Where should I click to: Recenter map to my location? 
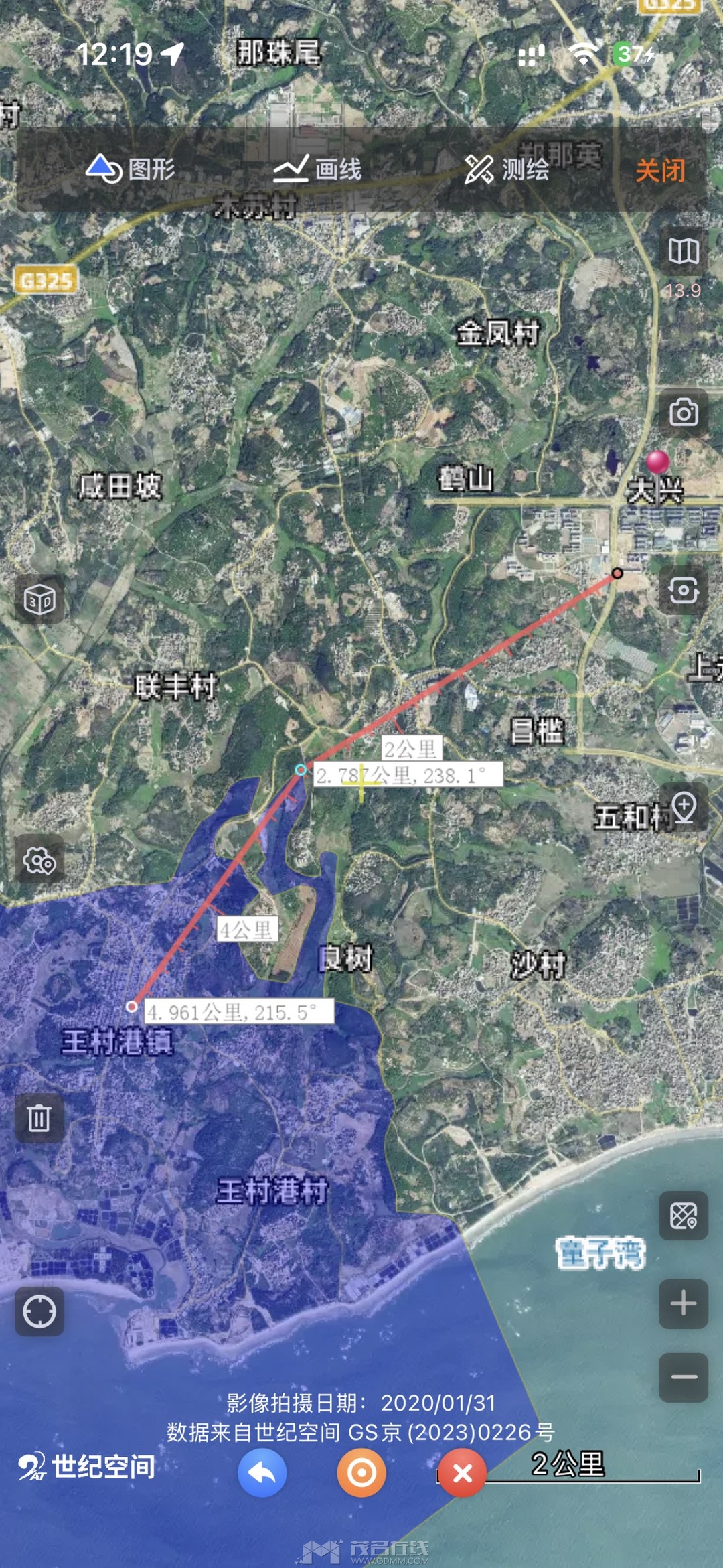click(39, 1311)
